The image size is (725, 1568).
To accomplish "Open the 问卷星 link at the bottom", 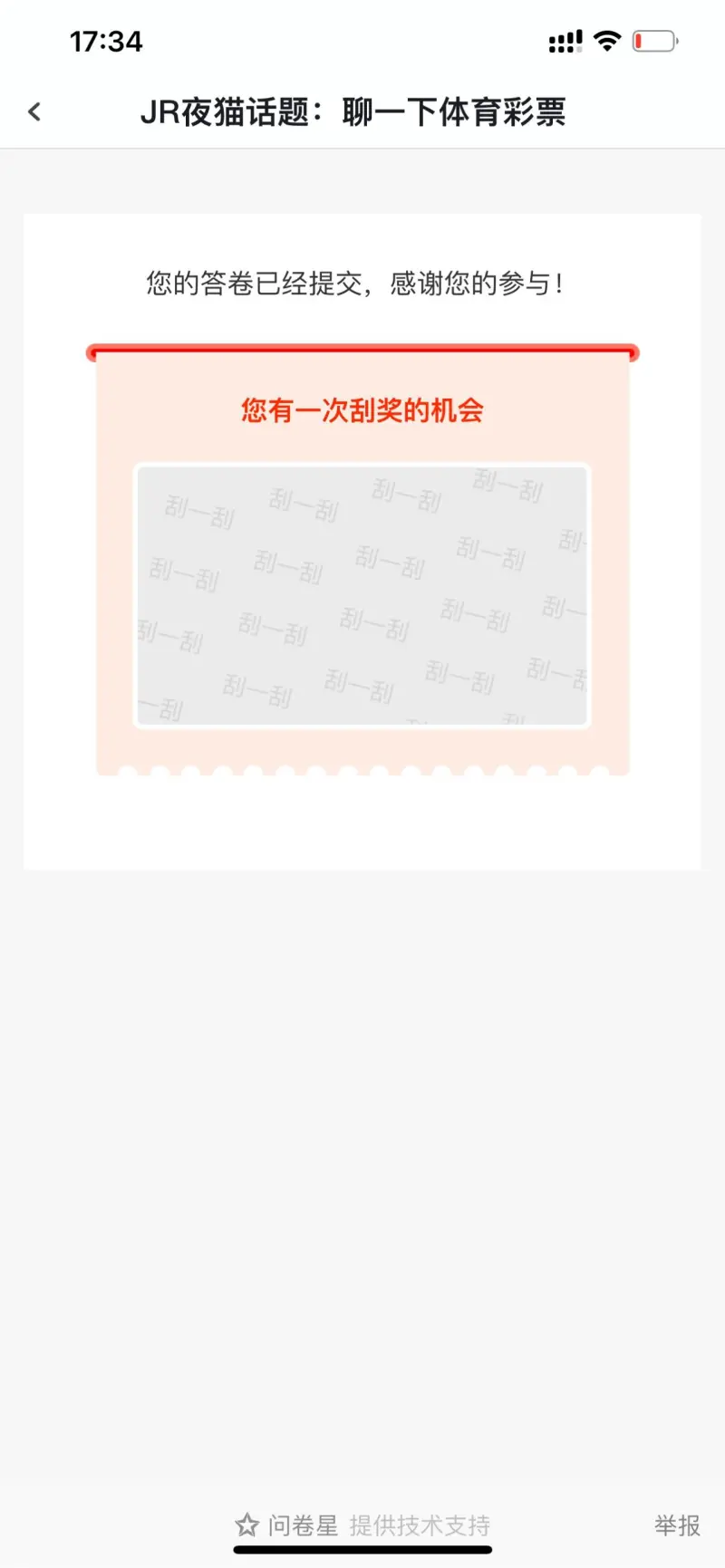I will coord(302,1525).
